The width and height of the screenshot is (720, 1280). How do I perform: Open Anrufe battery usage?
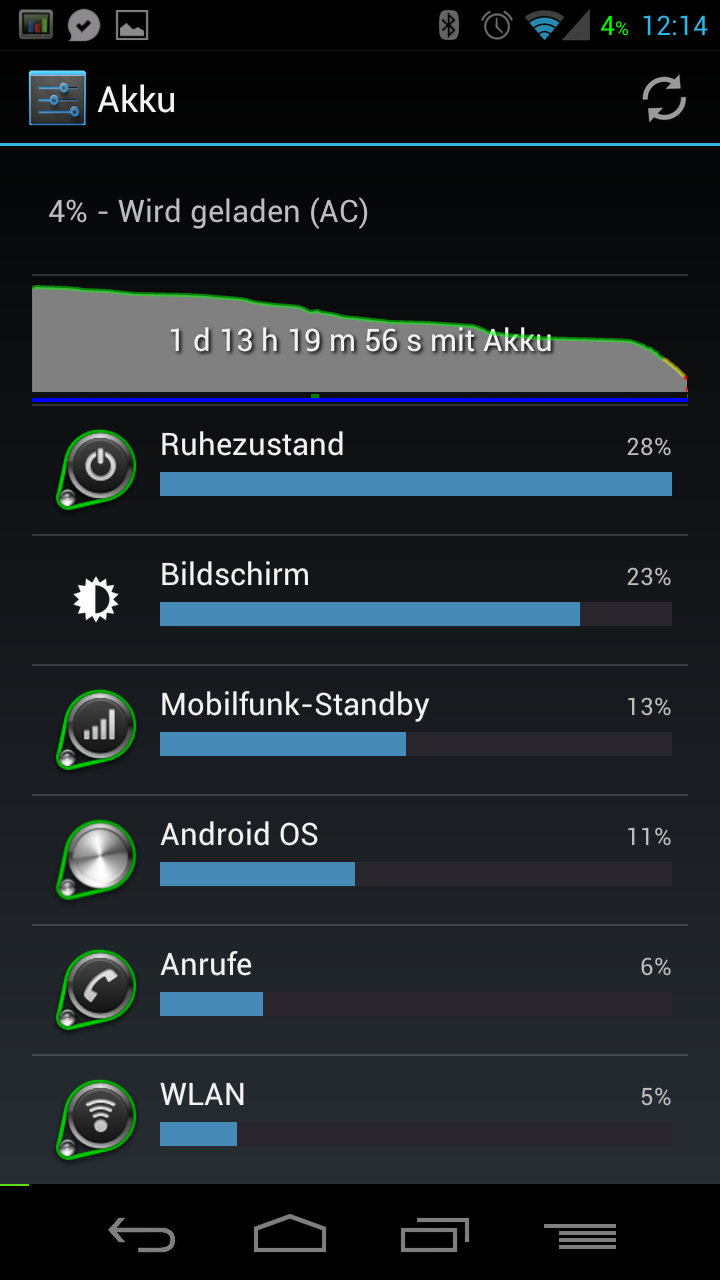point(360,990)
